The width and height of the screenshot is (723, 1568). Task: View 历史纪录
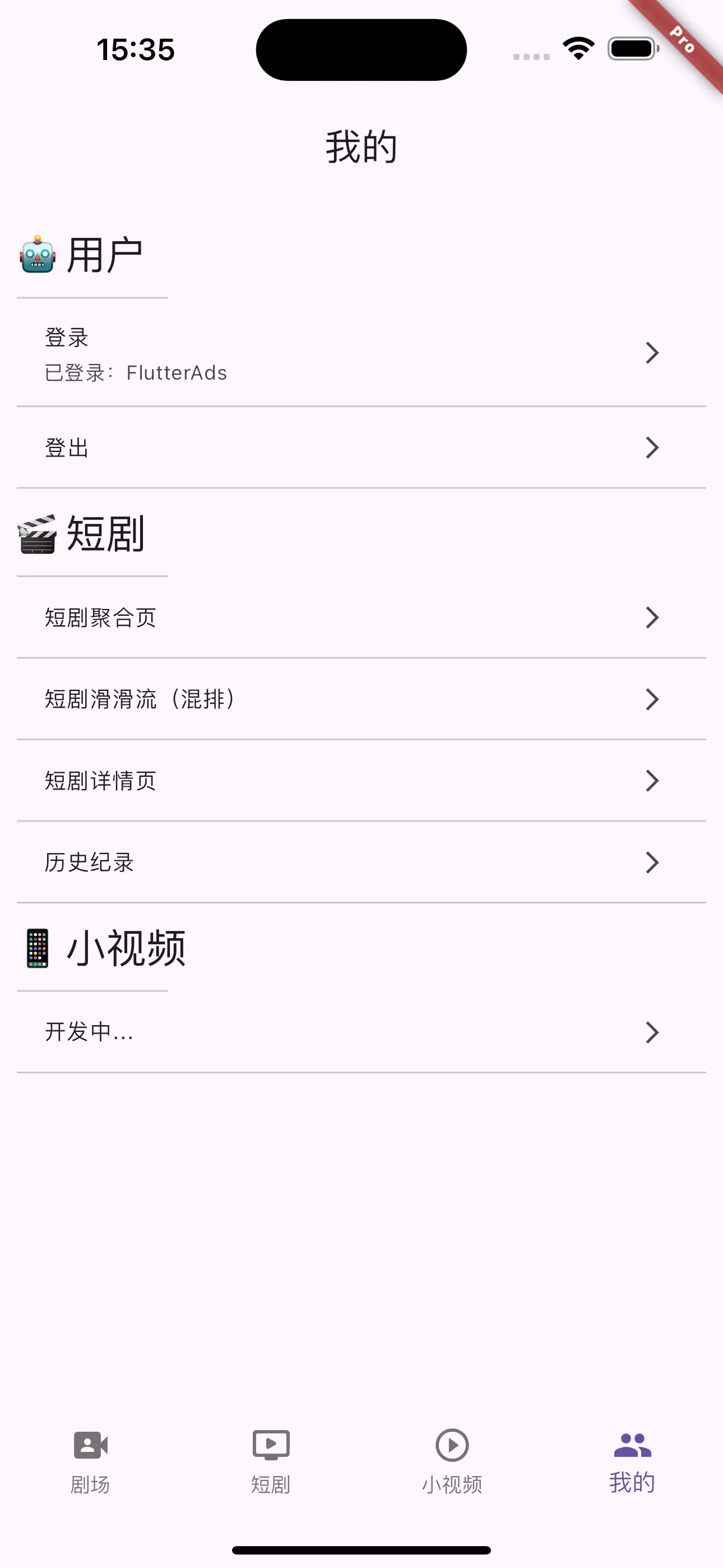361,862
